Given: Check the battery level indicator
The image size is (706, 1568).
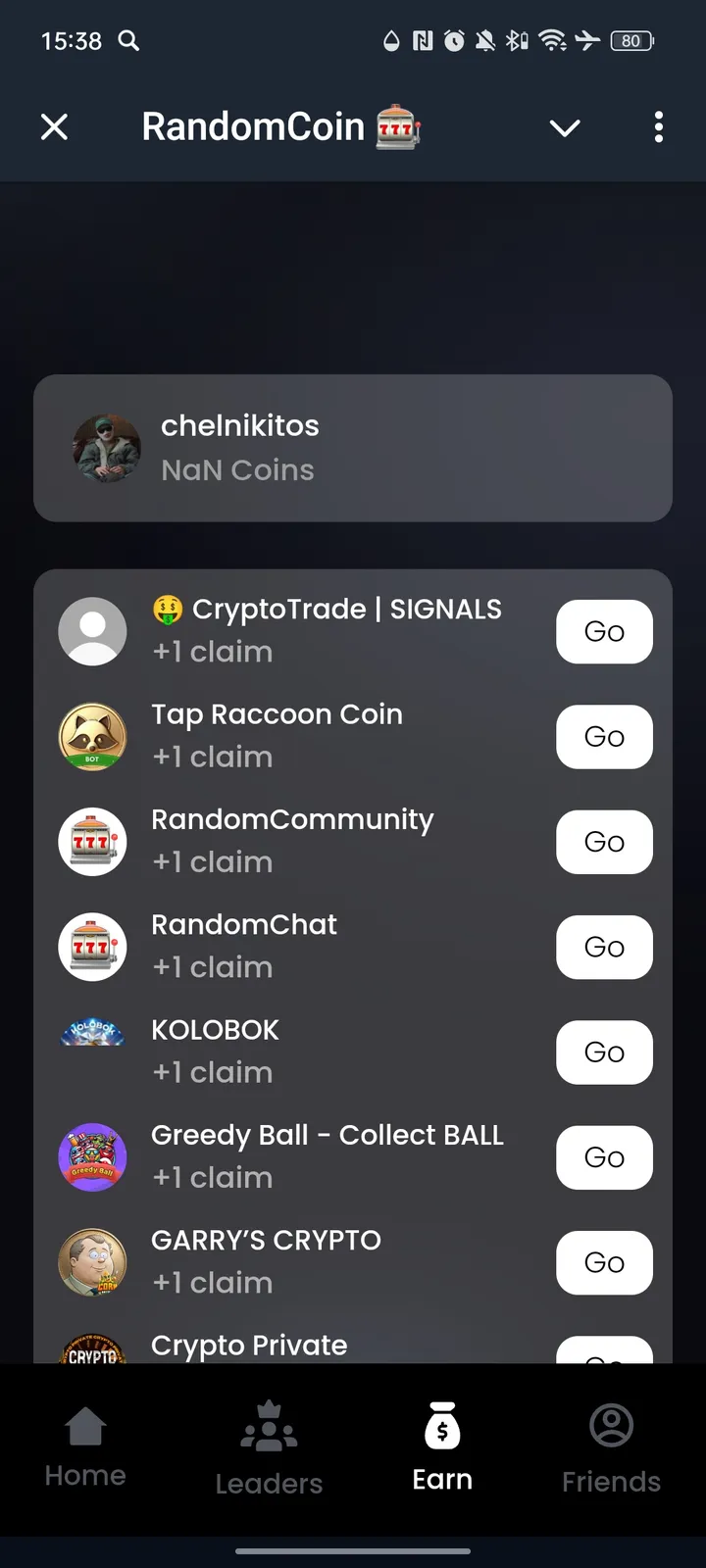Looking at the screenshot, I should click(632, 41).
